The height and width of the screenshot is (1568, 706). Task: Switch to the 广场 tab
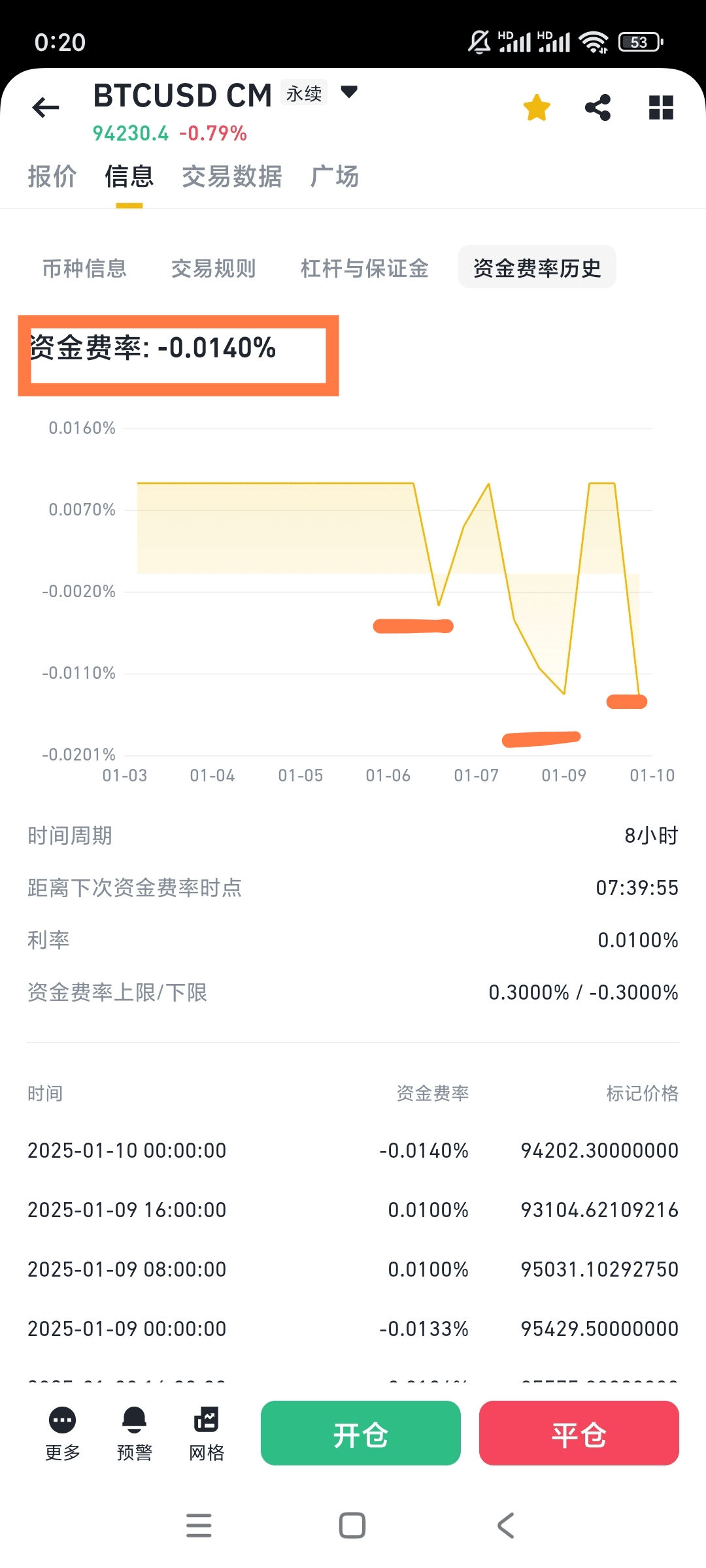coord(335,176)
